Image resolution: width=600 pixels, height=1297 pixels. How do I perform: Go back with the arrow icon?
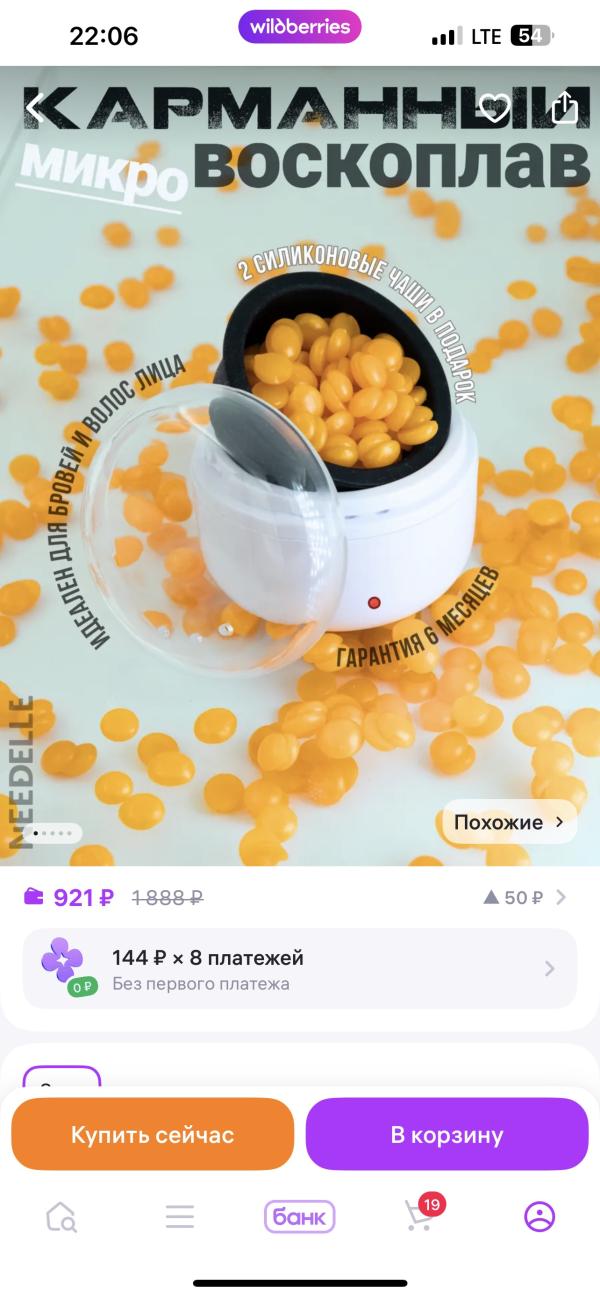coord(36,108)
